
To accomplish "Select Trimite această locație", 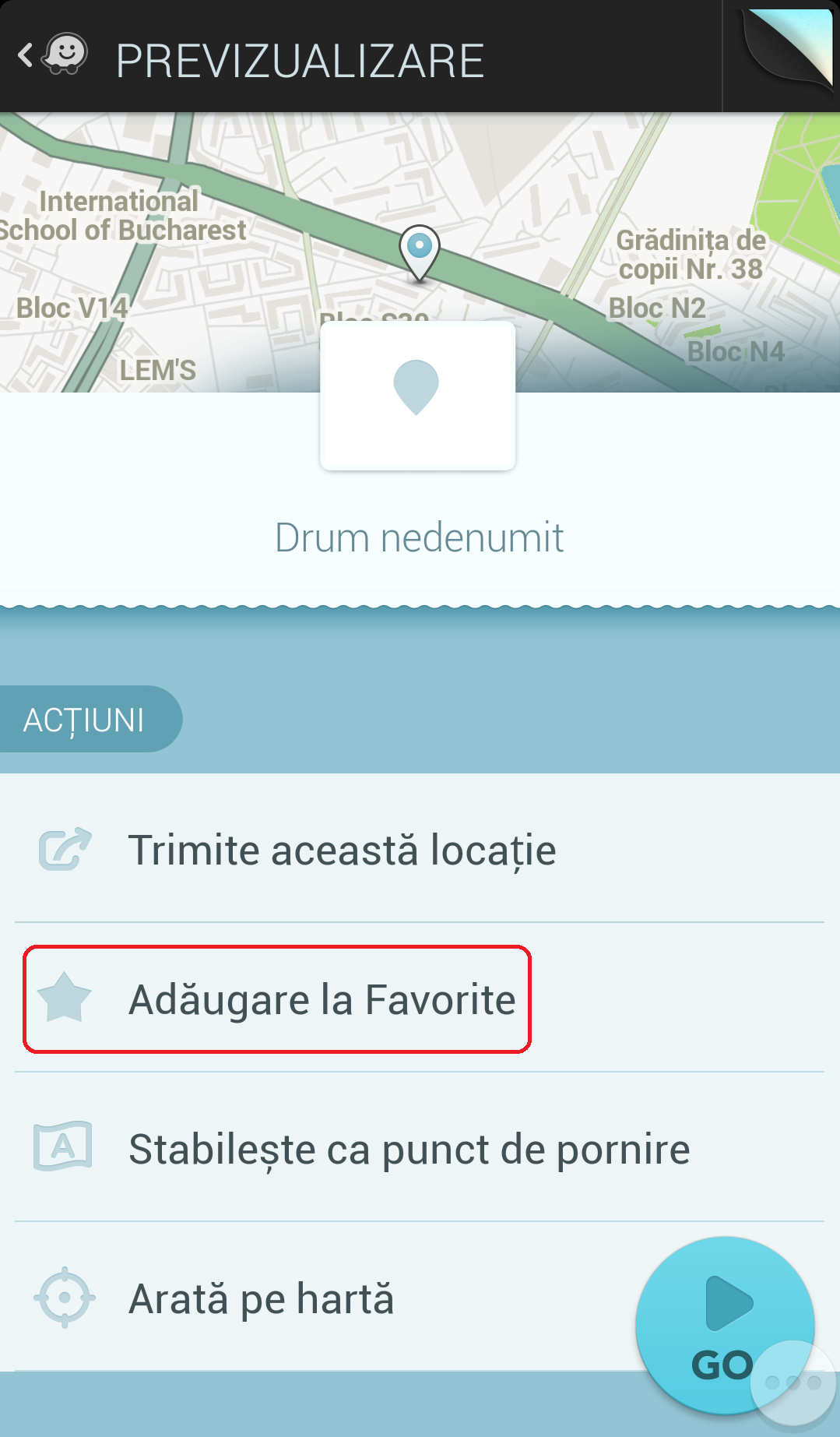I will click(420, 849).
